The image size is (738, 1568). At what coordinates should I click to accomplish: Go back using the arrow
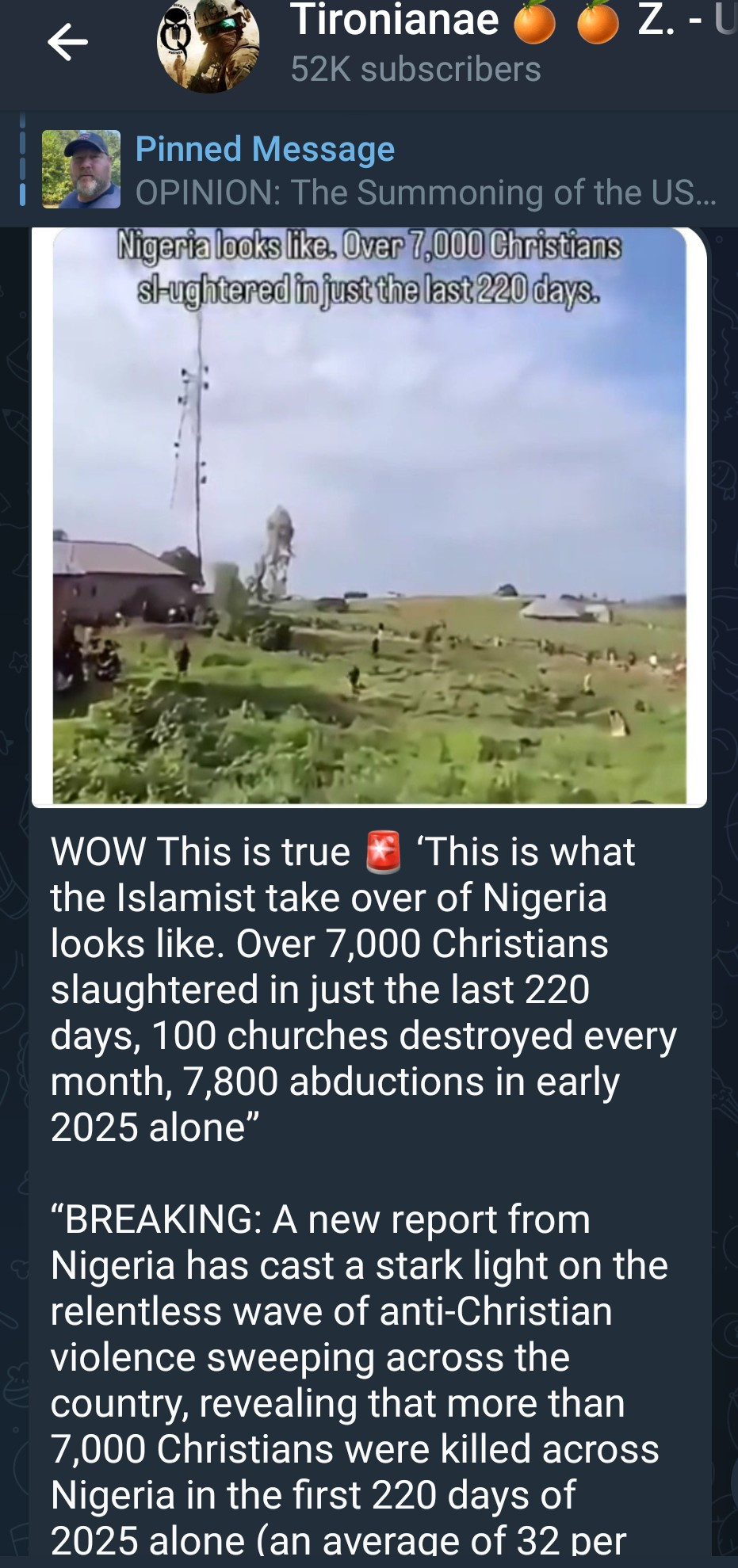pyautogui.click(x=67, y=44)
